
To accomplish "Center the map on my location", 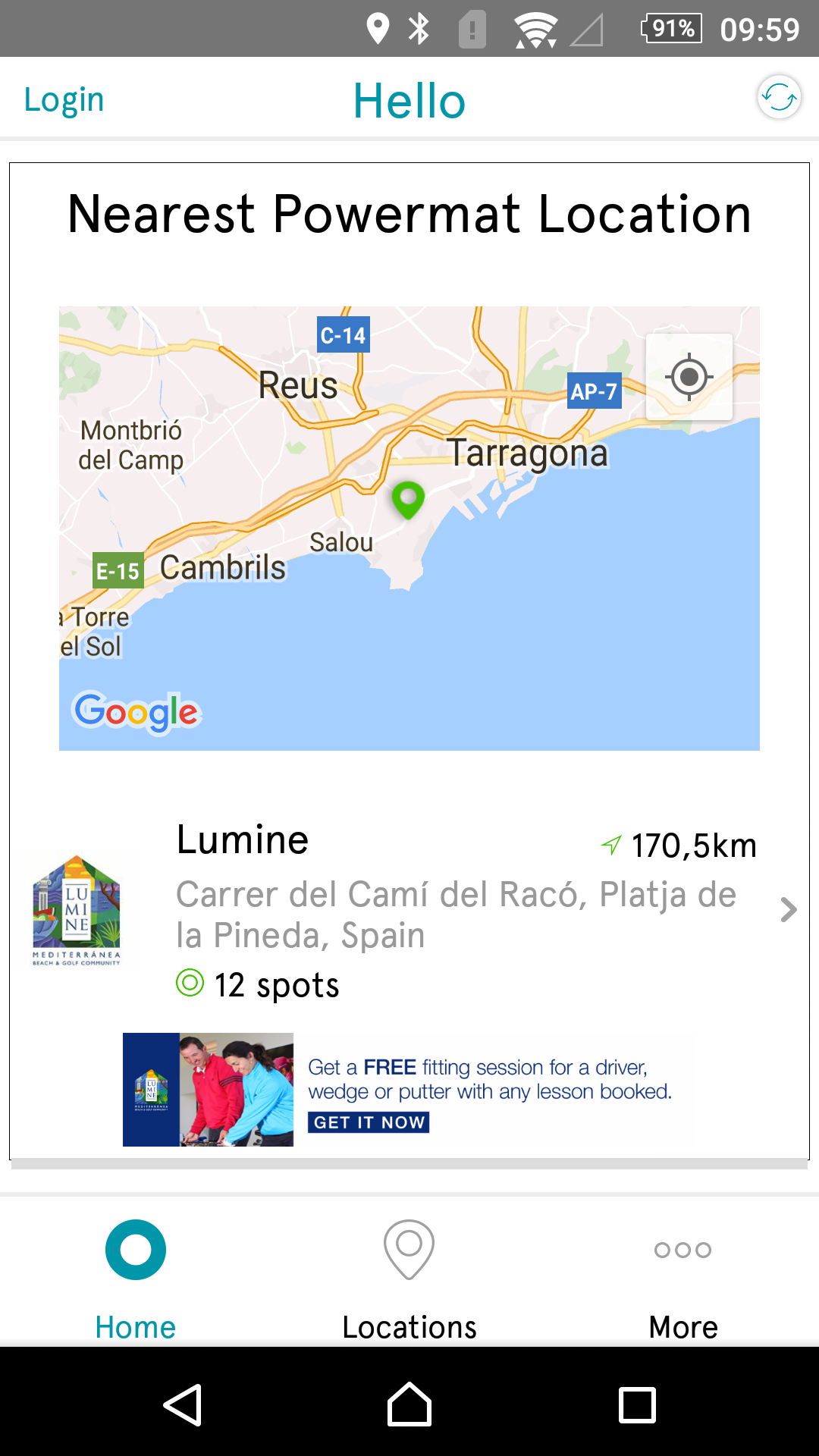I will 689,376.
